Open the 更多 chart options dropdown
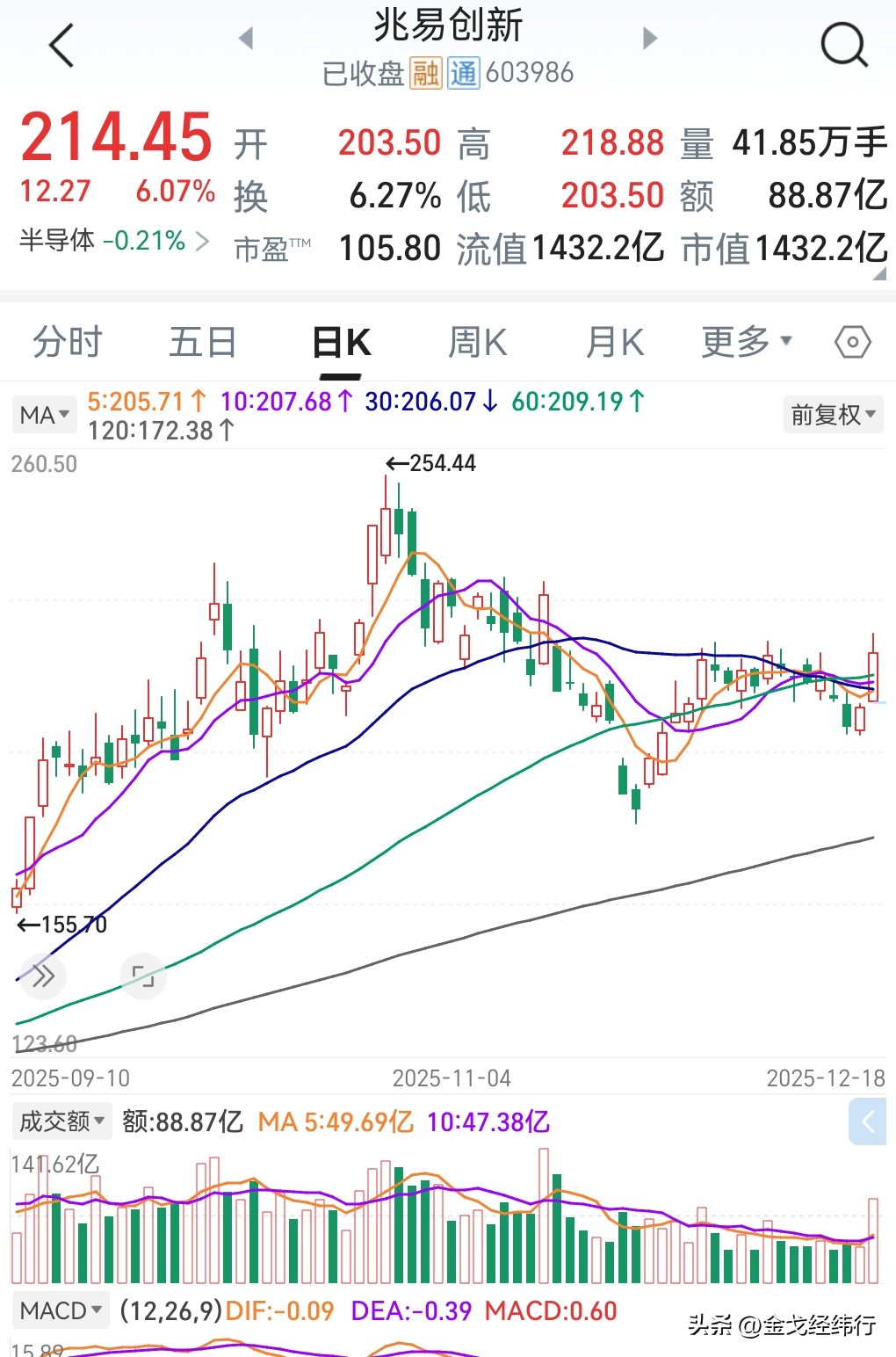Viewport: 896px width, 1357px height. pyautogui.click(x=743, y=342)
